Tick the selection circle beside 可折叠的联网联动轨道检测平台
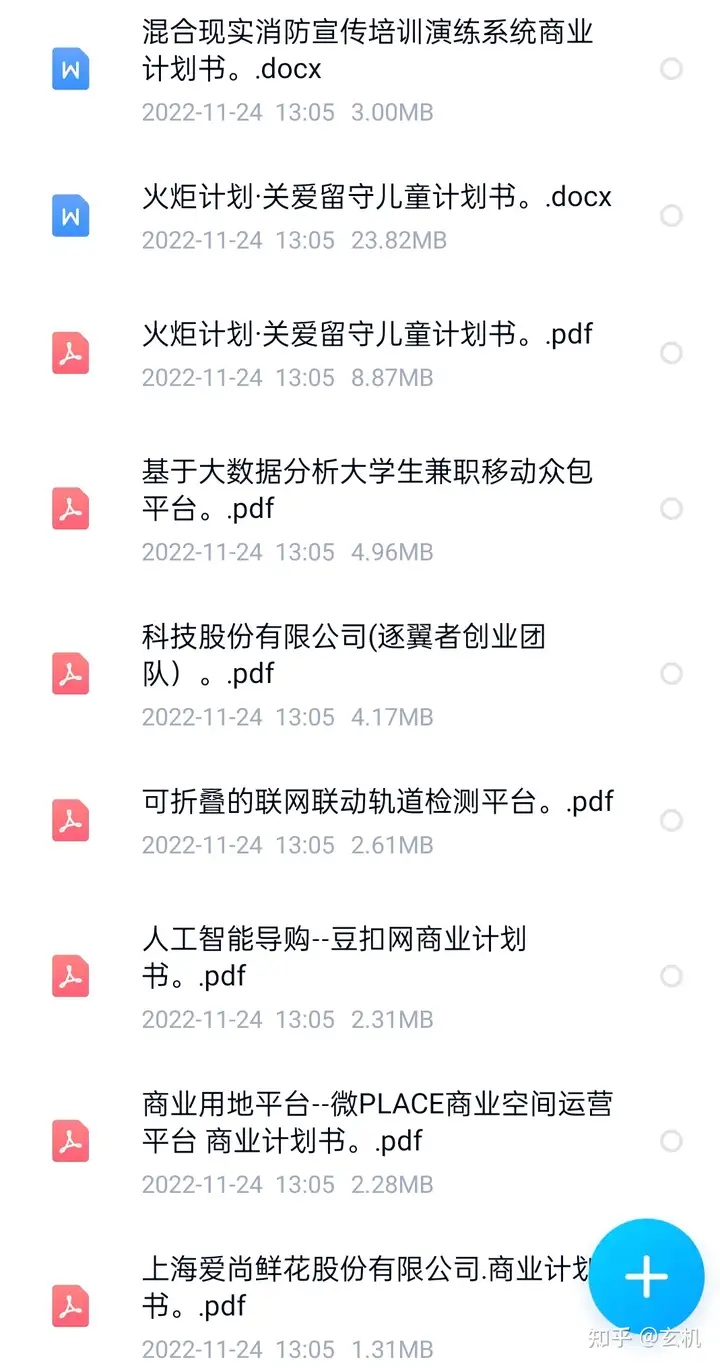Image resolution: width=720 pixels, height=1368 pixels. point(671,820)
